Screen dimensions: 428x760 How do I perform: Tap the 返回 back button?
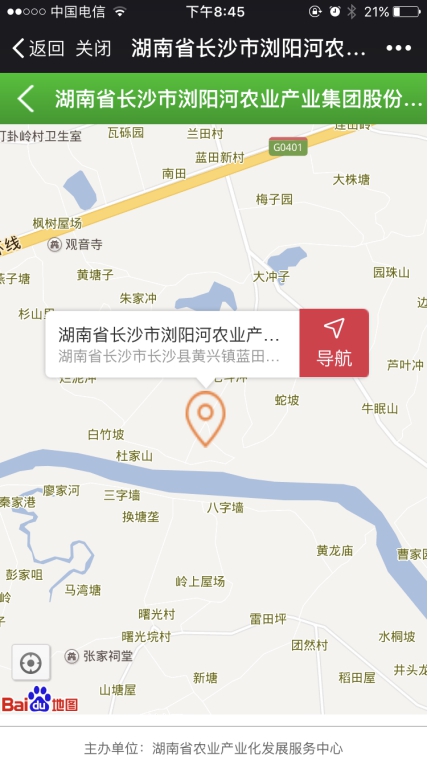point(38,48)
